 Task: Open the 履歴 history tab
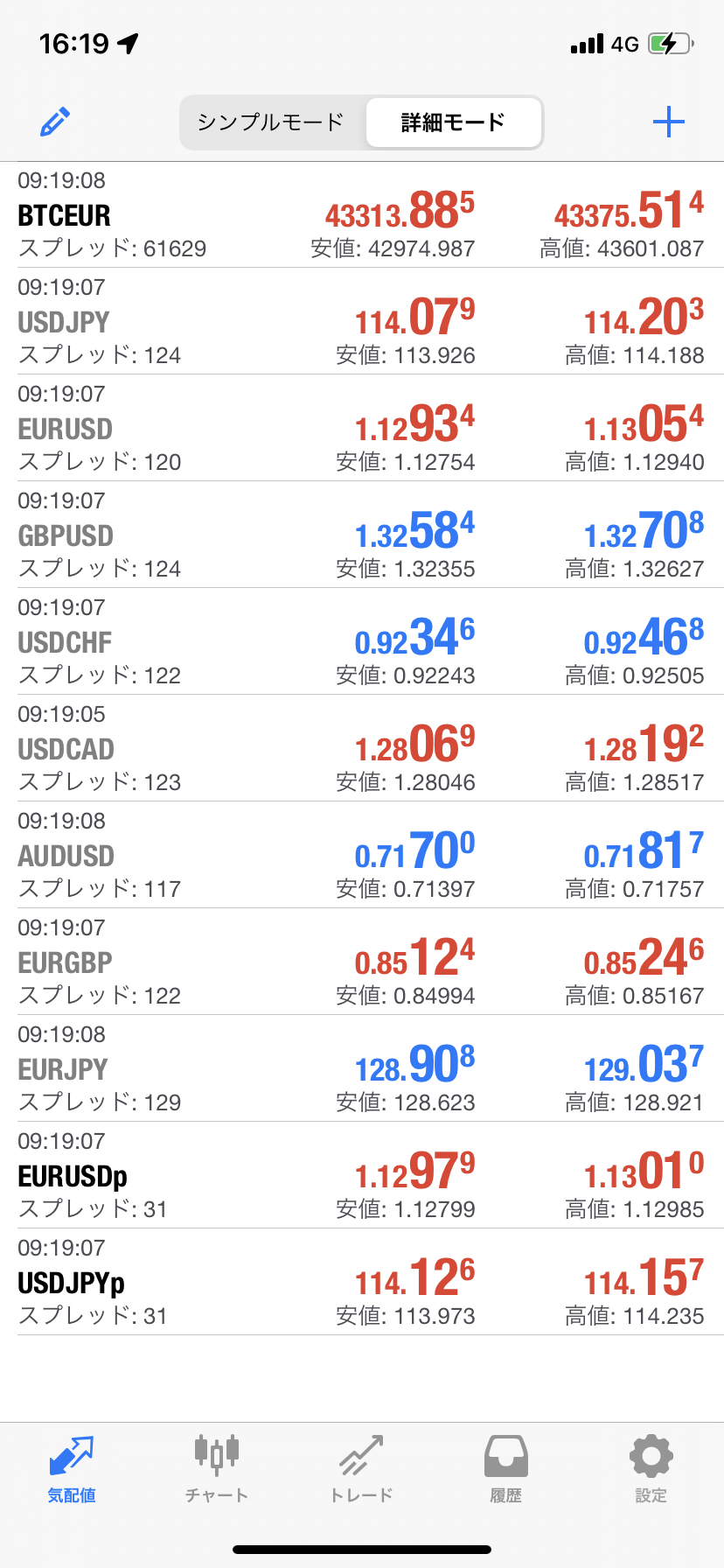506,1469
